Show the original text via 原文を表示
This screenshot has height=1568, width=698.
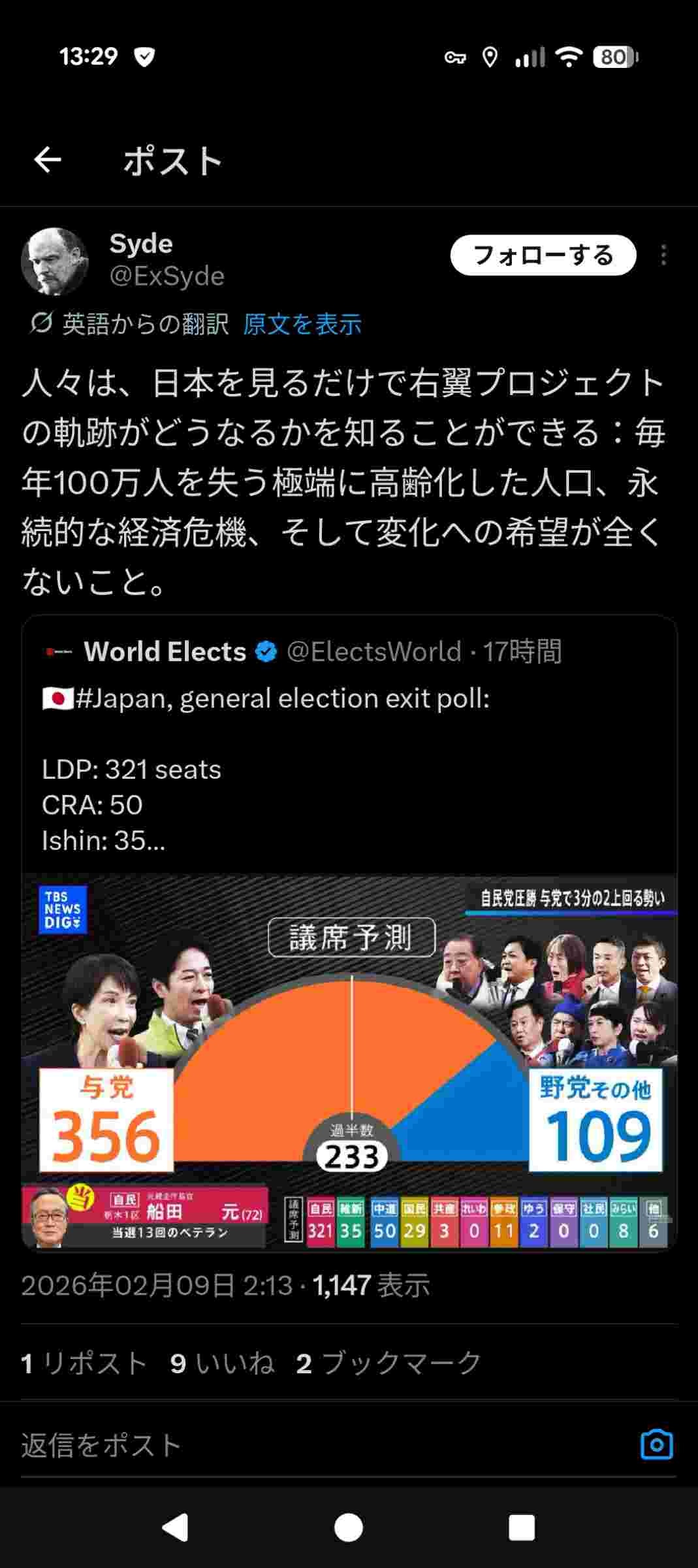(x=302, y=324)
